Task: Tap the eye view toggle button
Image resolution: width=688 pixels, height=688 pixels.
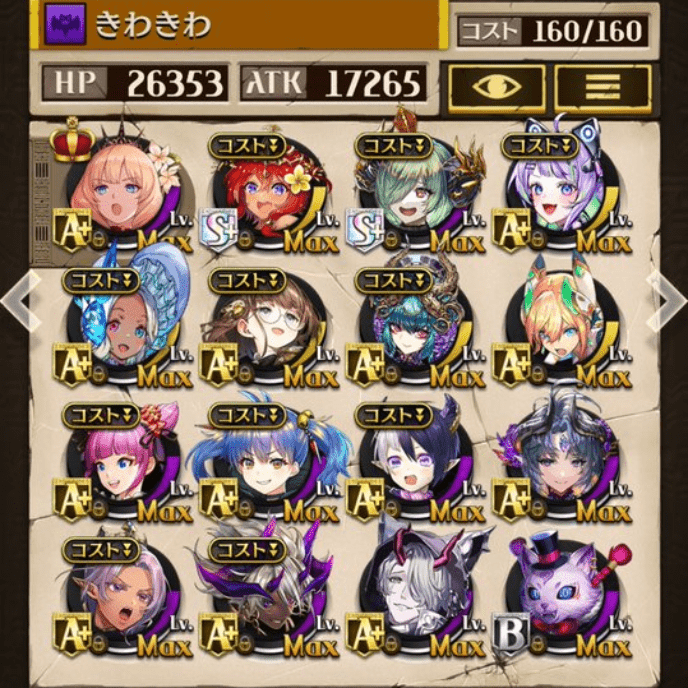Action: pos(497,86)
